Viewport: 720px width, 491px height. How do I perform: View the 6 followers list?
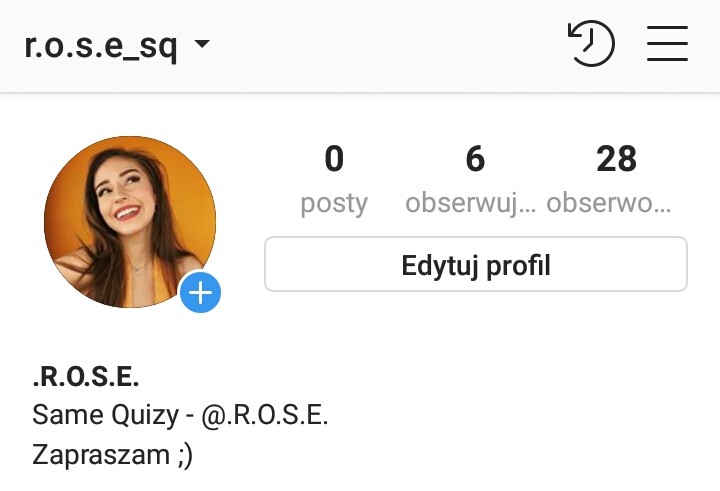474,179
